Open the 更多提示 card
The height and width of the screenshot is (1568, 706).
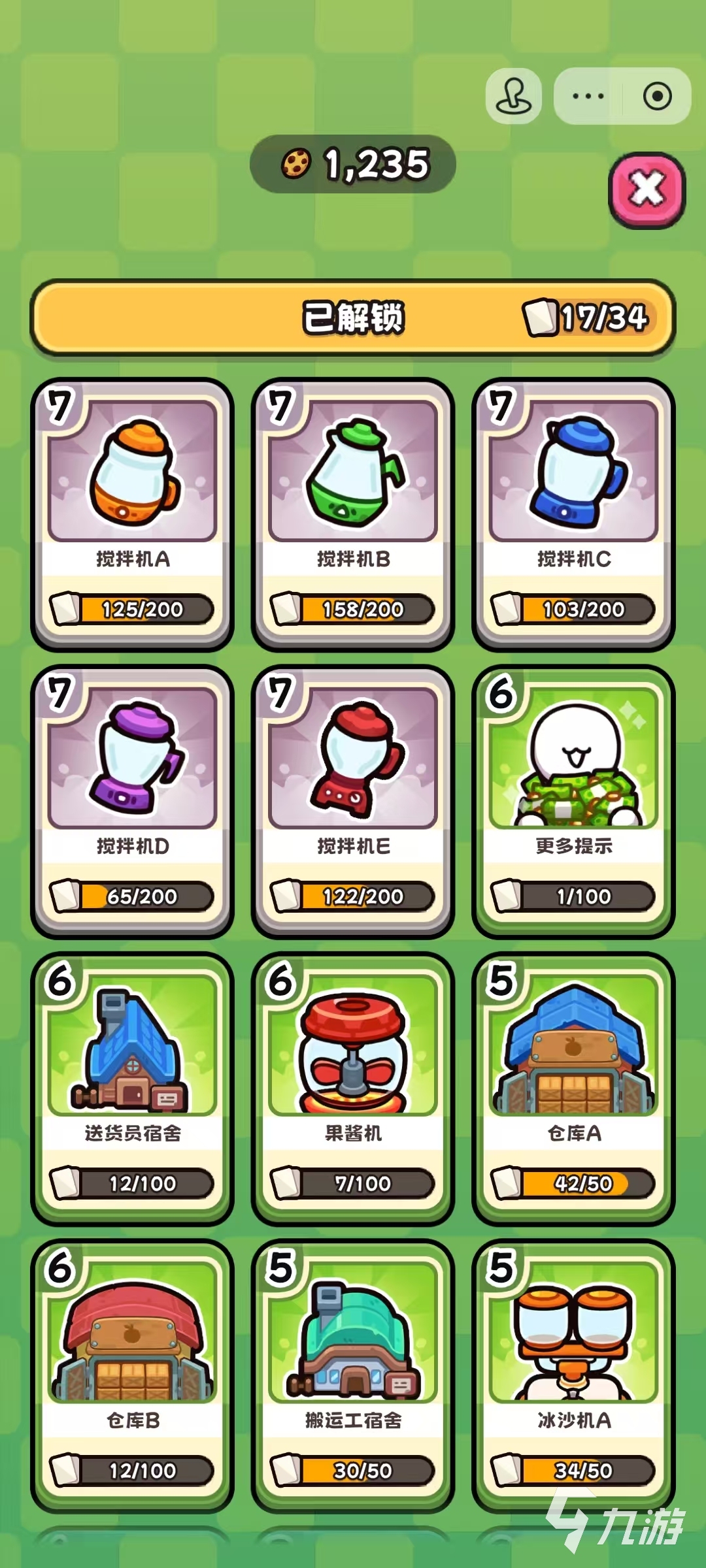pyautogui.click(x=573, y=802)
